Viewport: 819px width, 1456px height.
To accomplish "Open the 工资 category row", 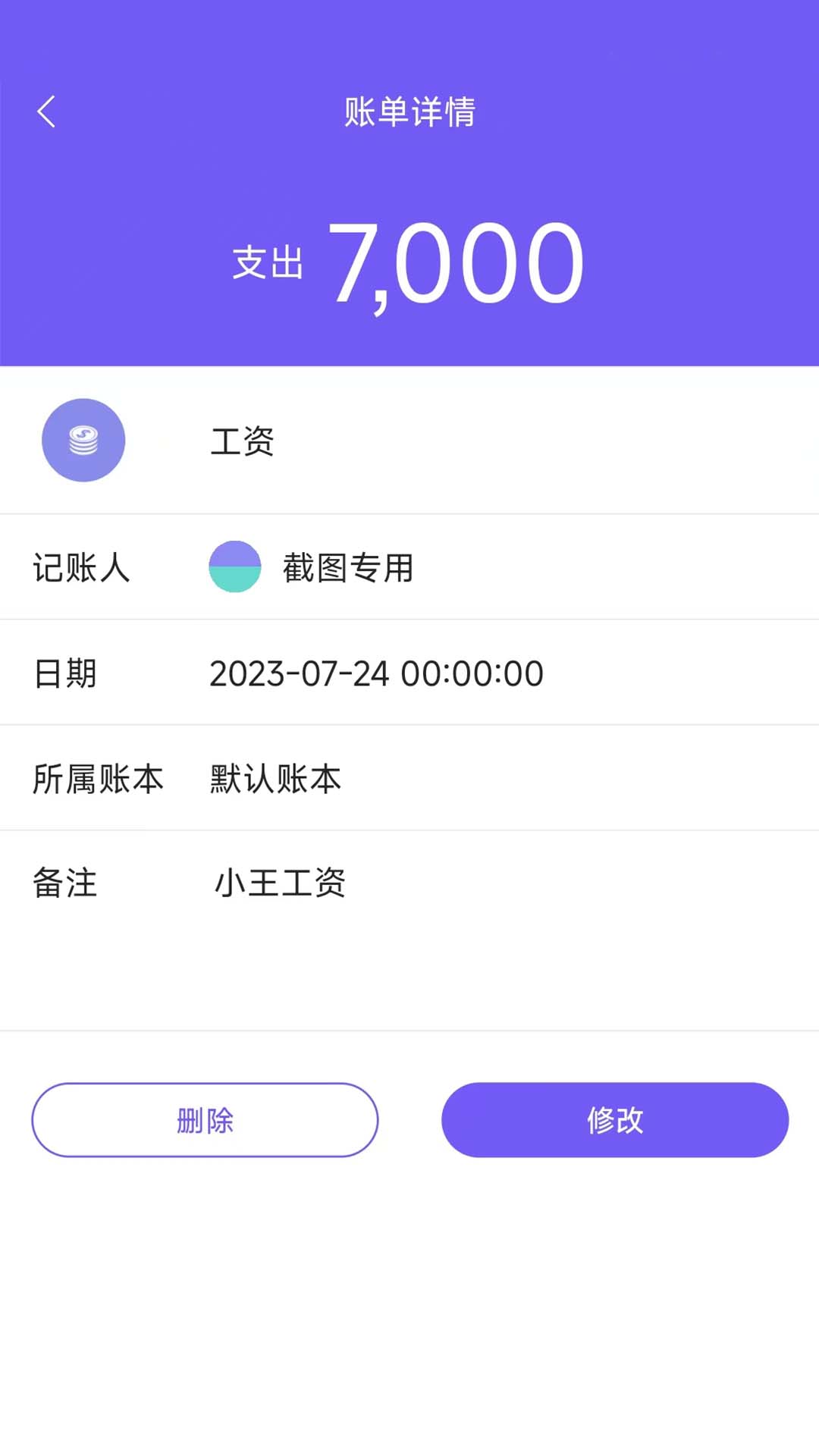I will [x=409, y=441].
